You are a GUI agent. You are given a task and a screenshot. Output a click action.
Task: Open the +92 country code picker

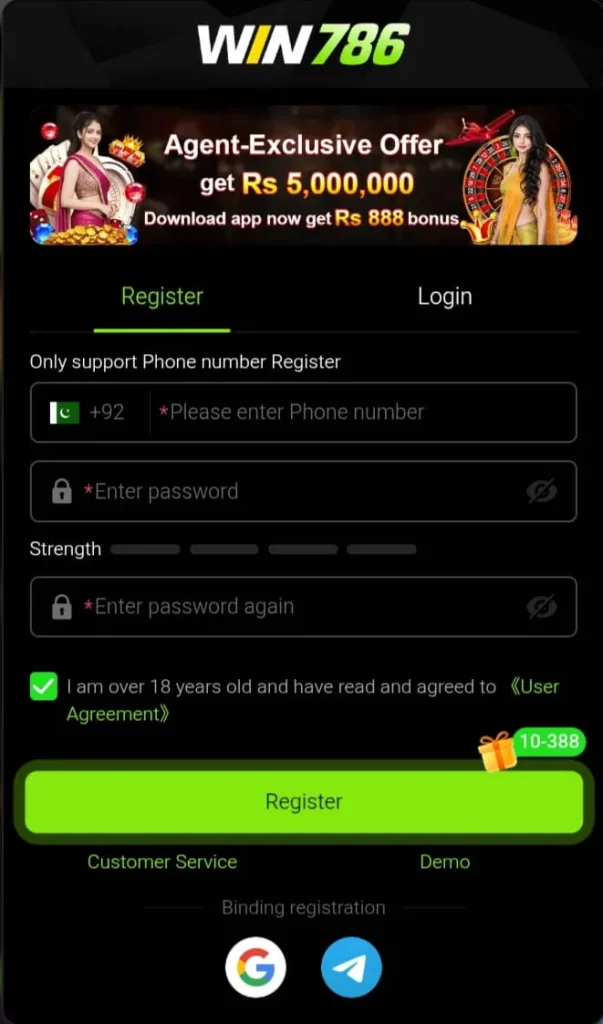tap(88, 412)
